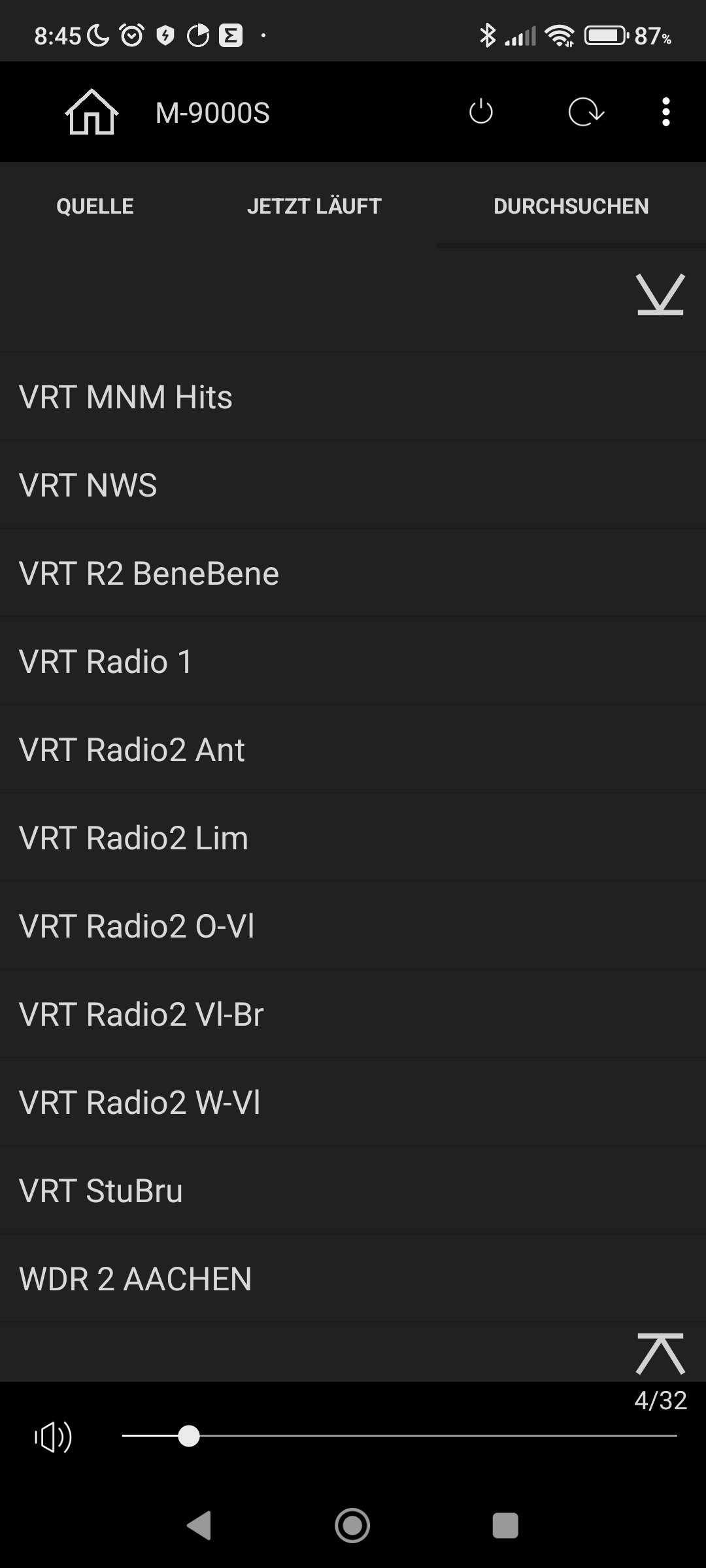This screenshot has height=1568, width=706.
Task: Toggle the M-9000S power button
Action: click(481, 112)
